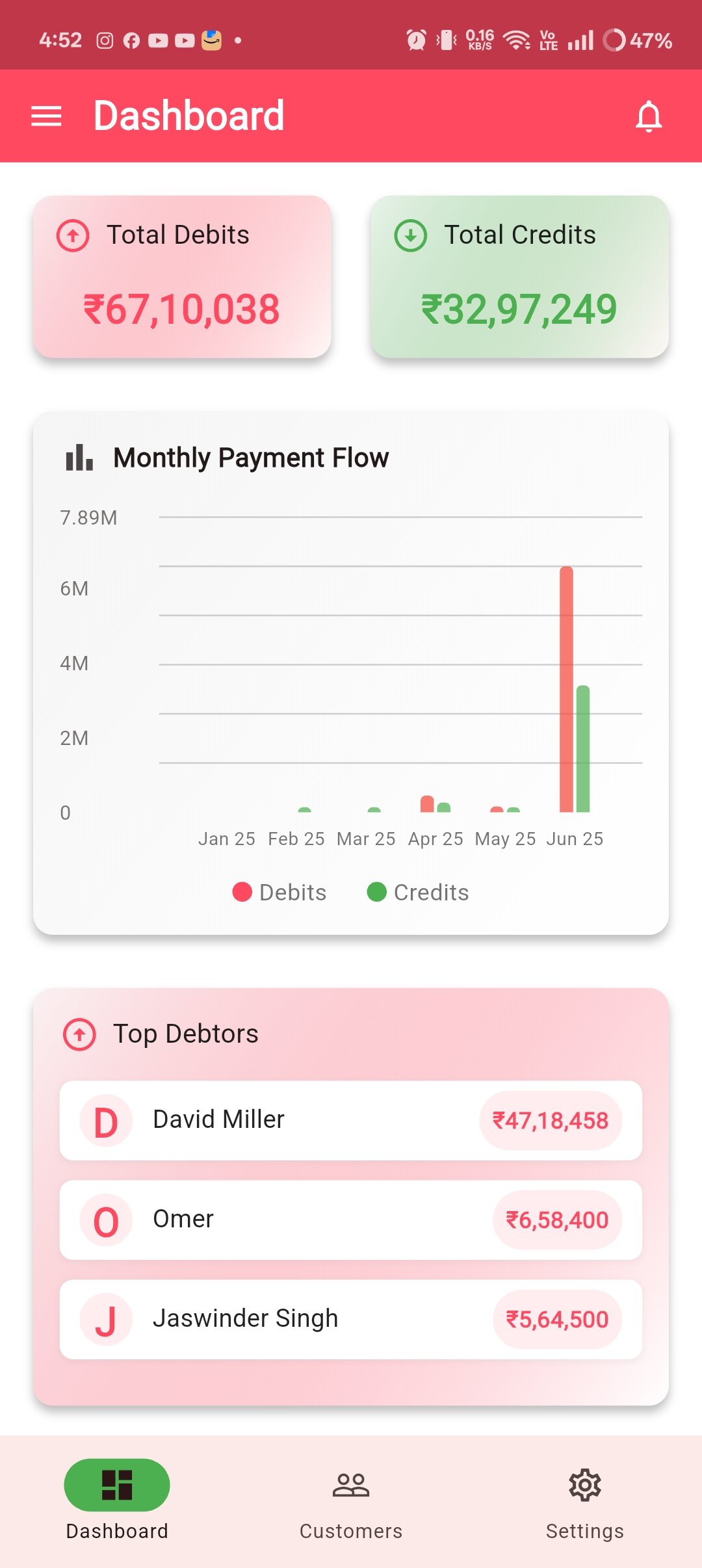This screenshot has height=1568, width=702.
Task: Toggle the Credits legend in the chart
Action: click(x=417, y=893)
